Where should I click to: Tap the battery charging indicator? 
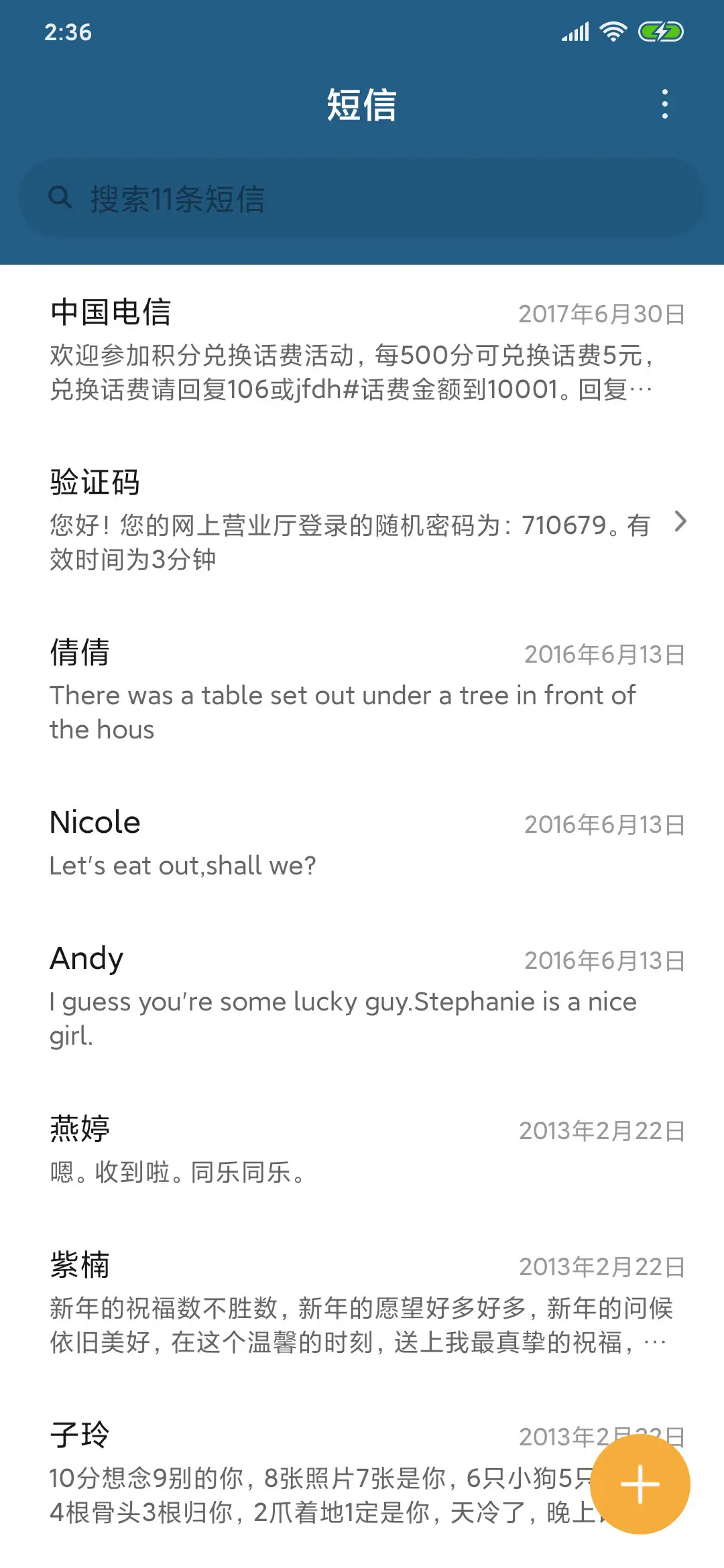click(x=660, y=30)
